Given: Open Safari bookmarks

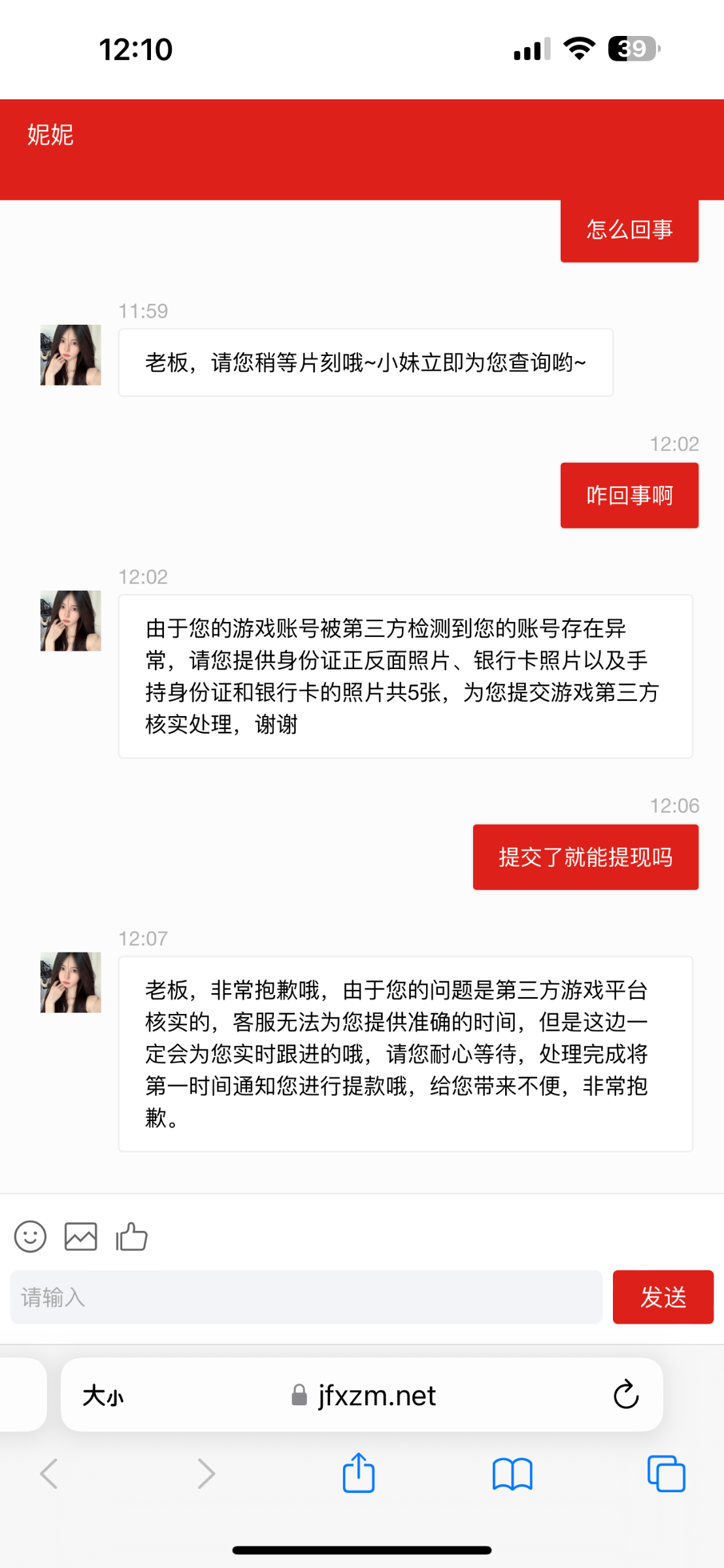Looking at the screenshot, I should (x=512, y=1474).
